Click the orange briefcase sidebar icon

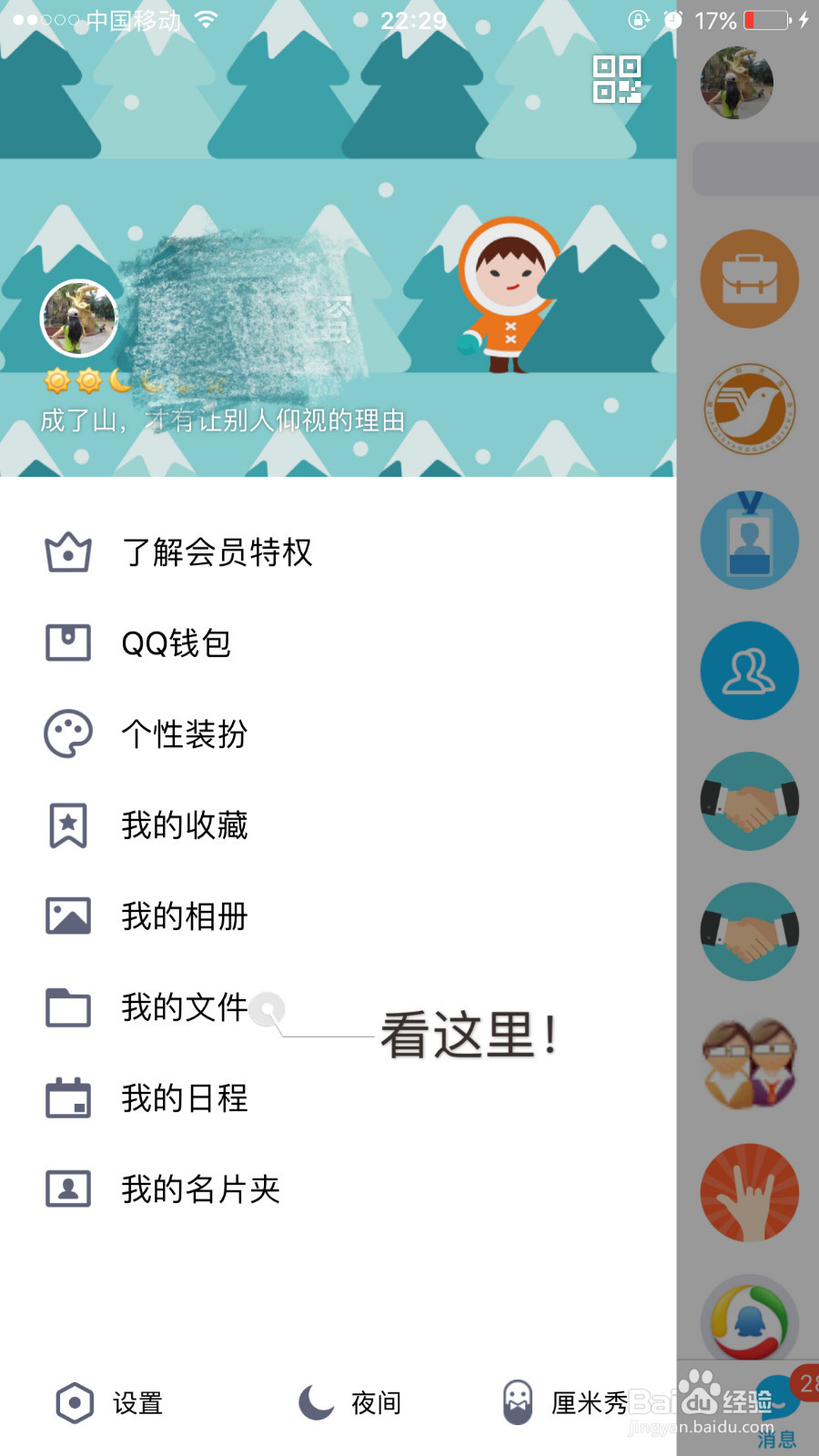748,278
